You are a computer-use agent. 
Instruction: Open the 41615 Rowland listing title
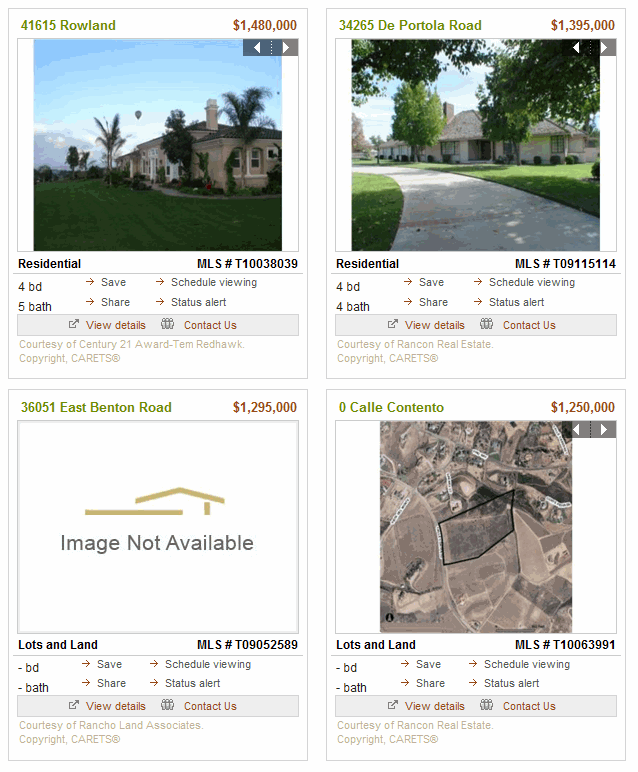[68, 25]
